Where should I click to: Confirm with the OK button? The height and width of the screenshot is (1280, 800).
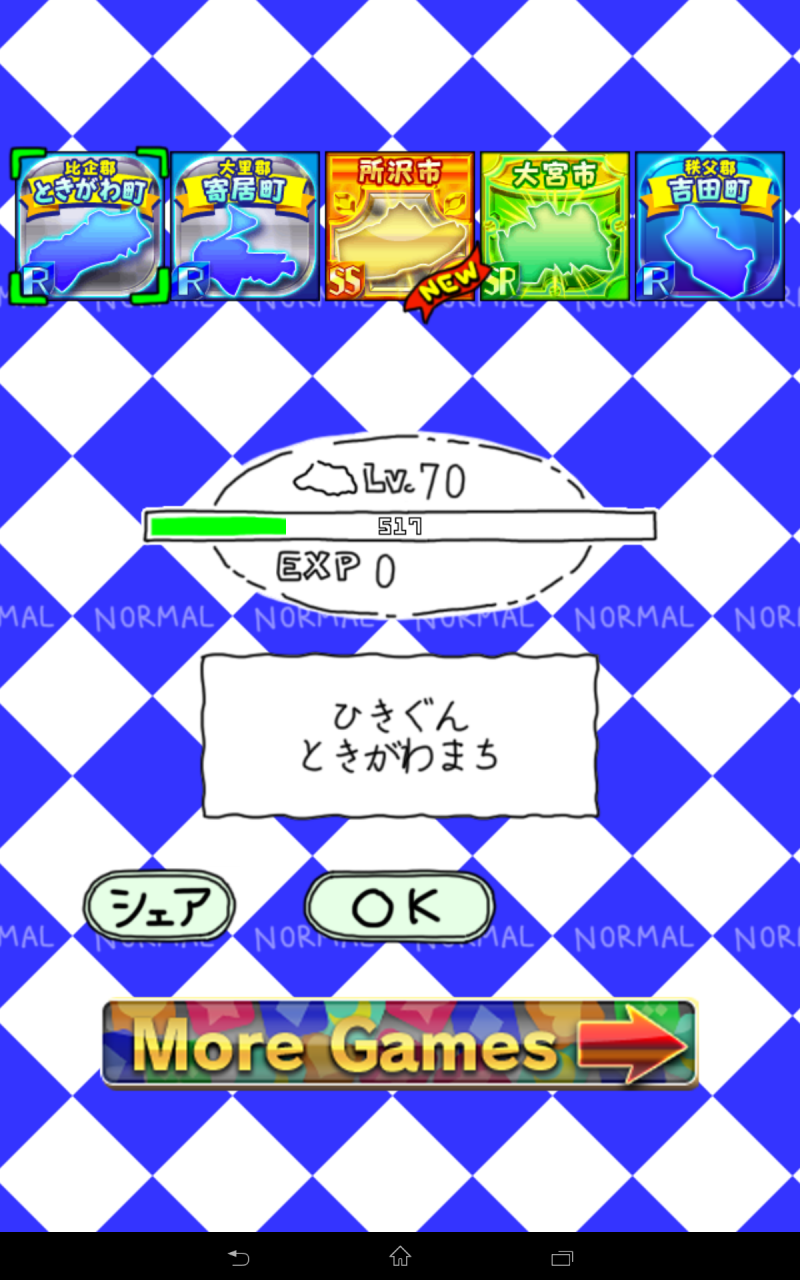point(399,906)
